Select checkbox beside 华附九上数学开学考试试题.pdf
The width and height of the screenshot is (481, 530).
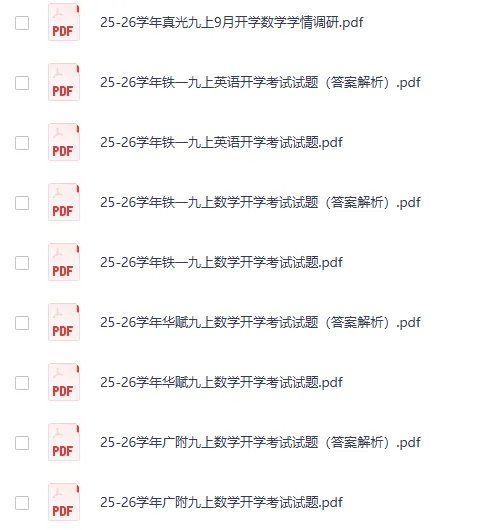[22, 383]
